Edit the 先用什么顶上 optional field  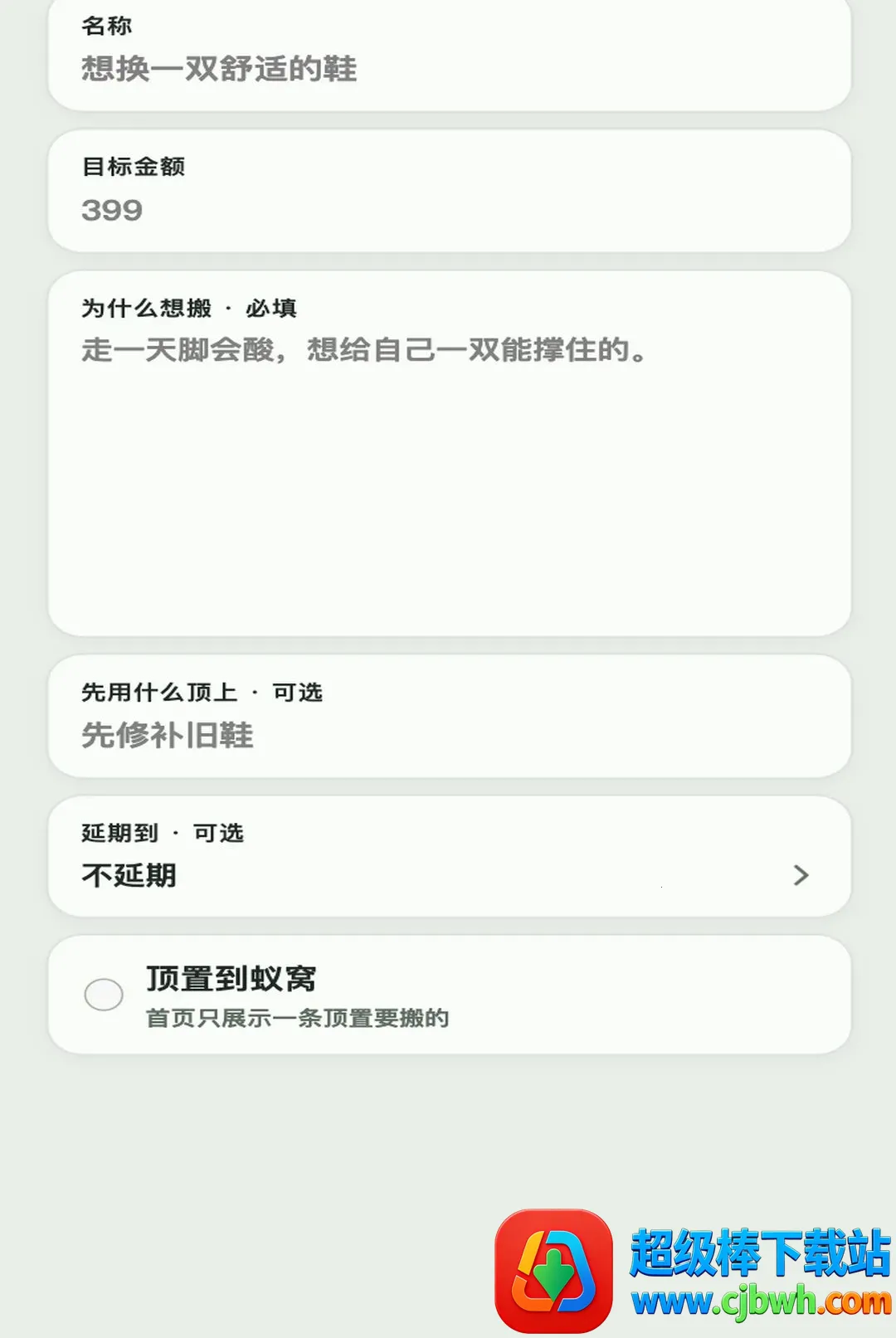click(x=450, y=716)
